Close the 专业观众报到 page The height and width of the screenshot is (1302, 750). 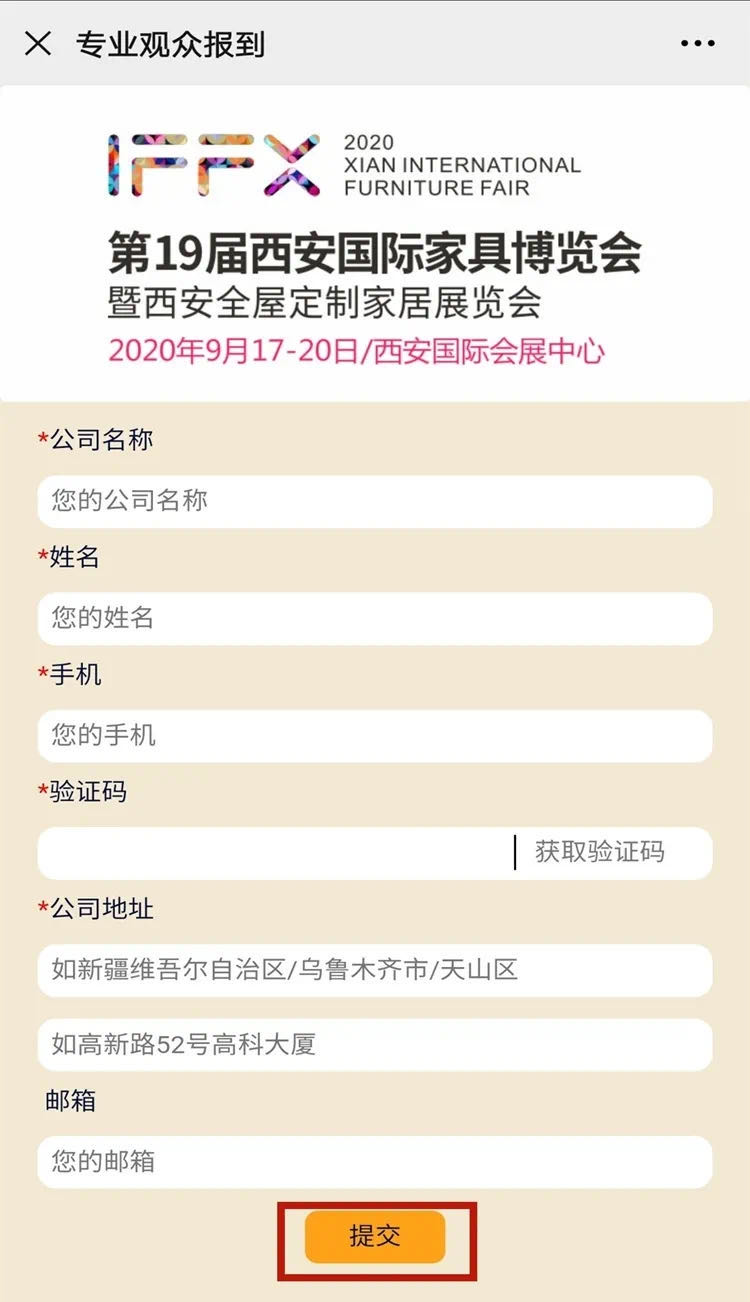[x=38, y=43]
